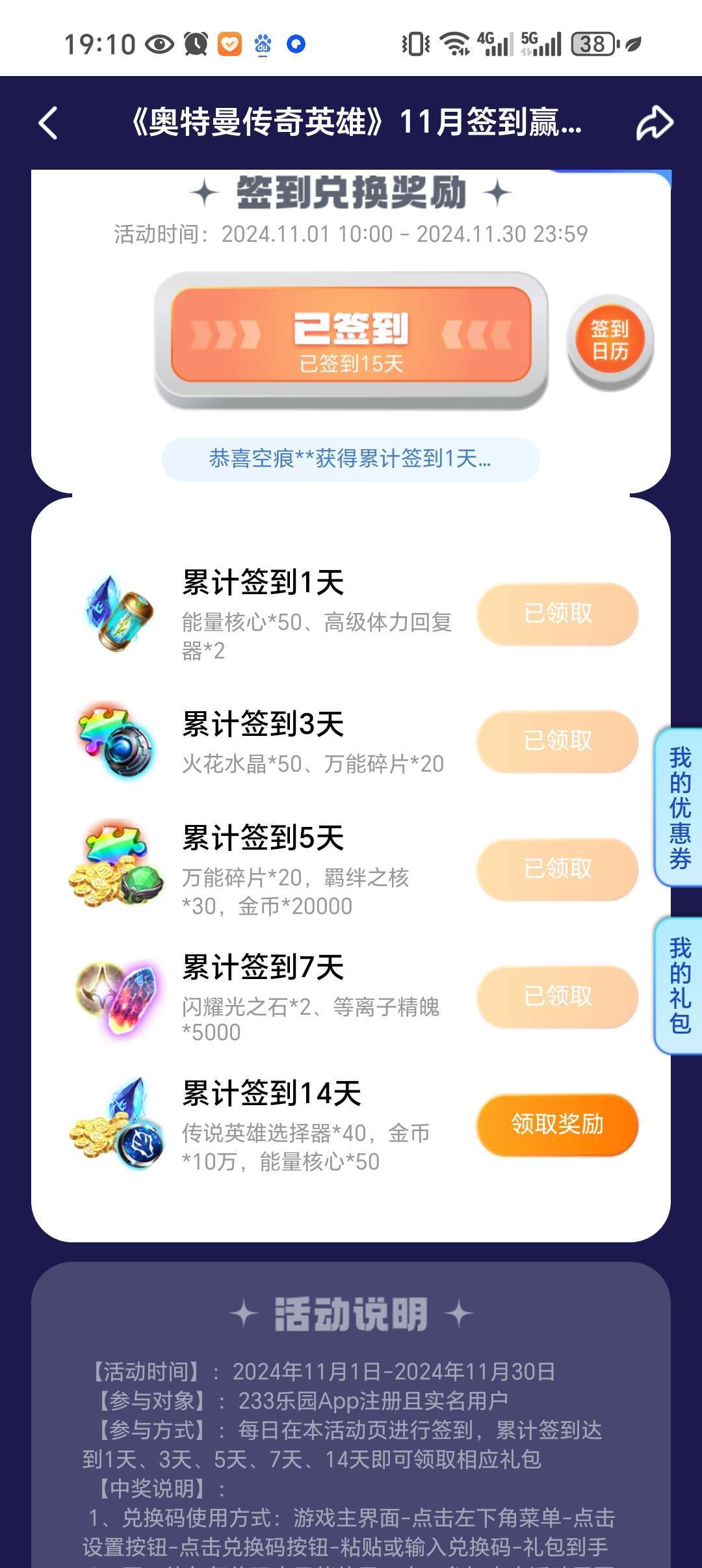Claim the 累计签到14天 reward with 领取奖励
702x1568 pixels.
[557, 1124]
